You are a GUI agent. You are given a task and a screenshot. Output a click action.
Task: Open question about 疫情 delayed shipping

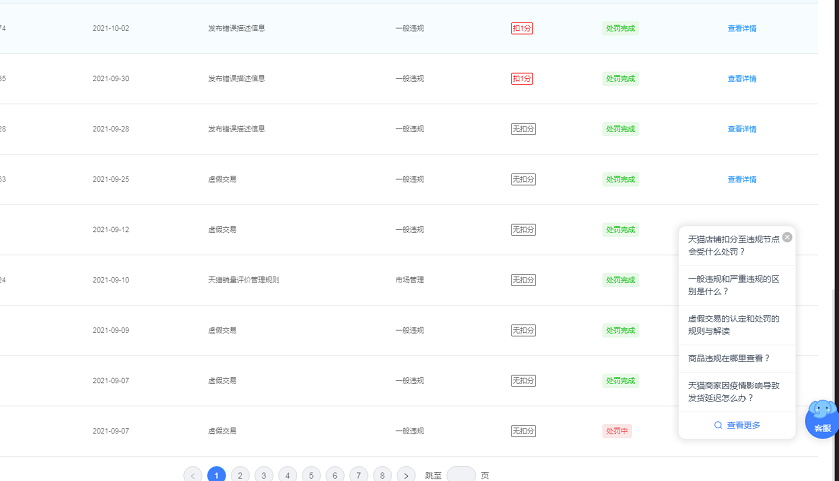coord(733,391)
